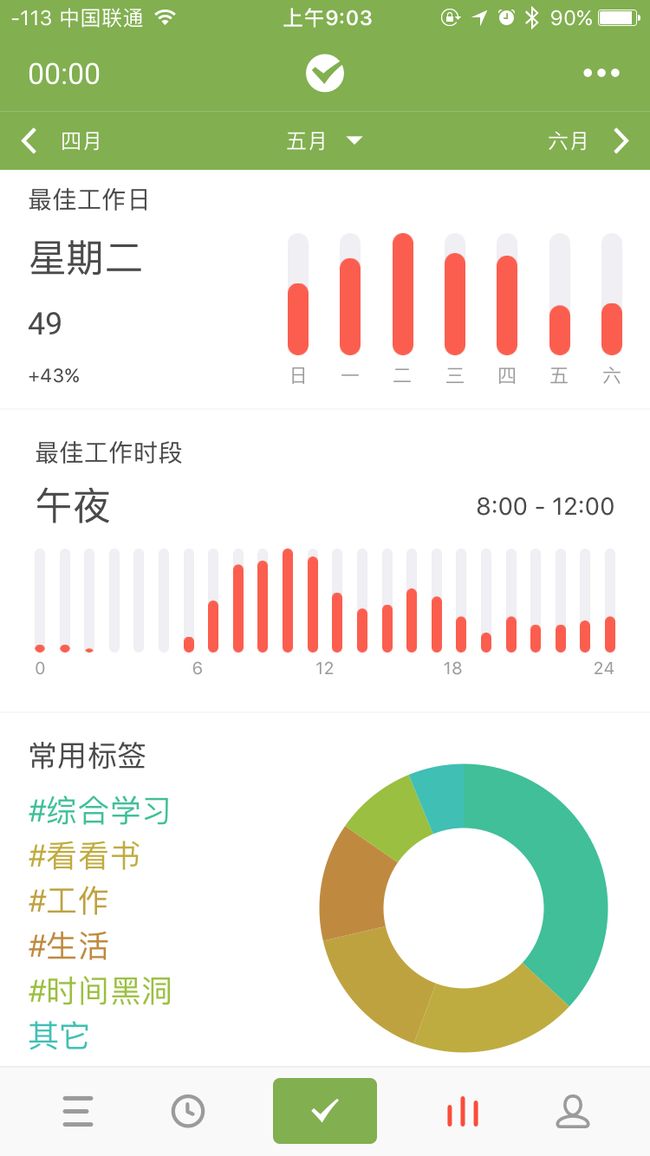Open the list tab in bottom bar
Screen dimensions: 650x1156
77,1111
